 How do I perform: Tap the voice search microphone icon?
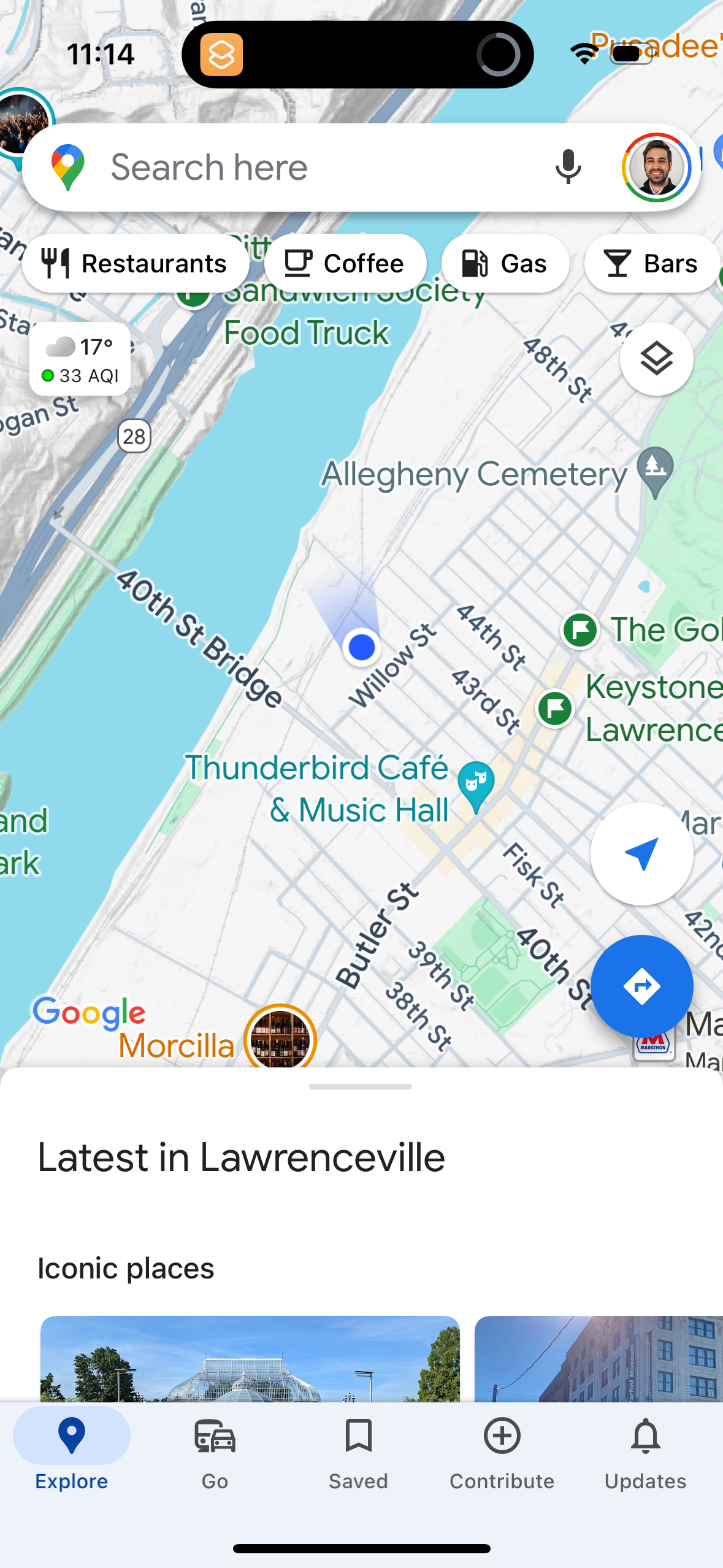coord(567,167)
